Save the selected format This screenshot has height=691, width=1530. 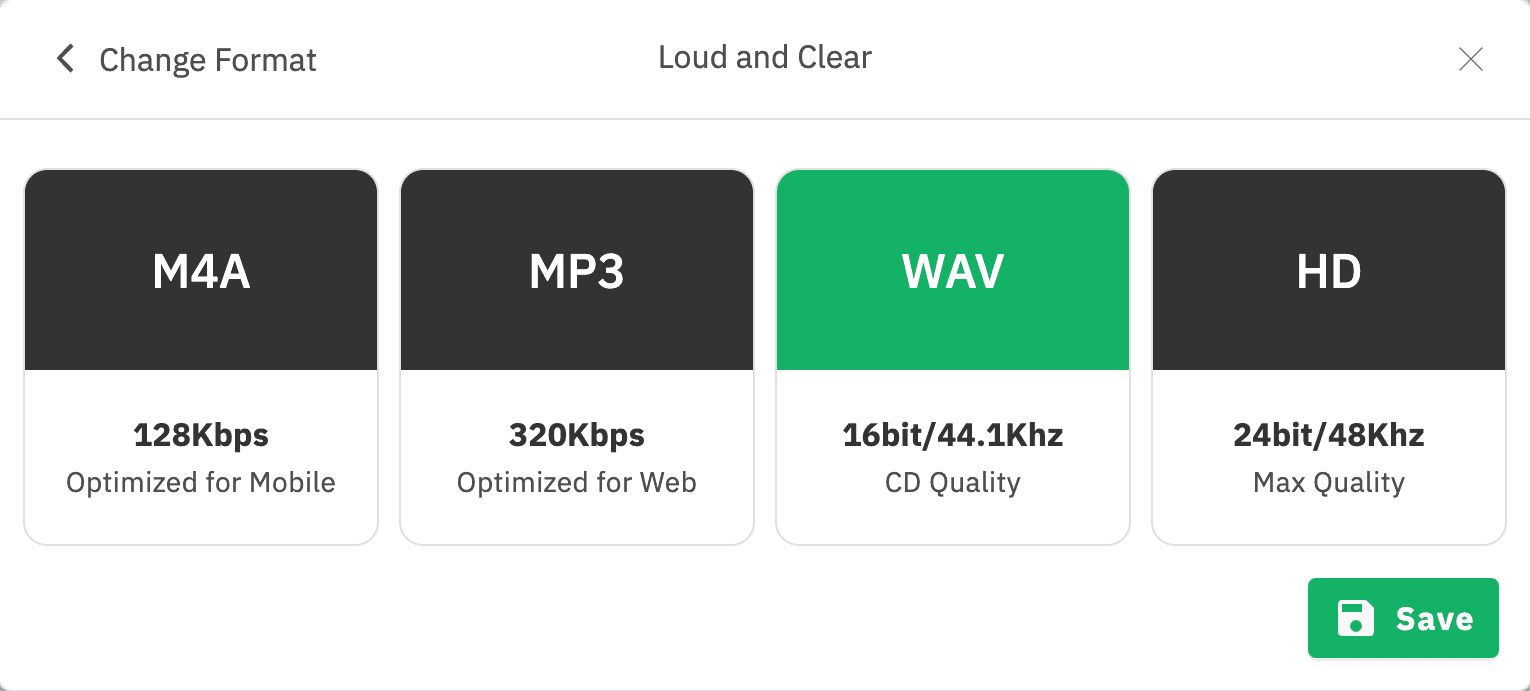pyautogui.click(x=1403, y=618)
